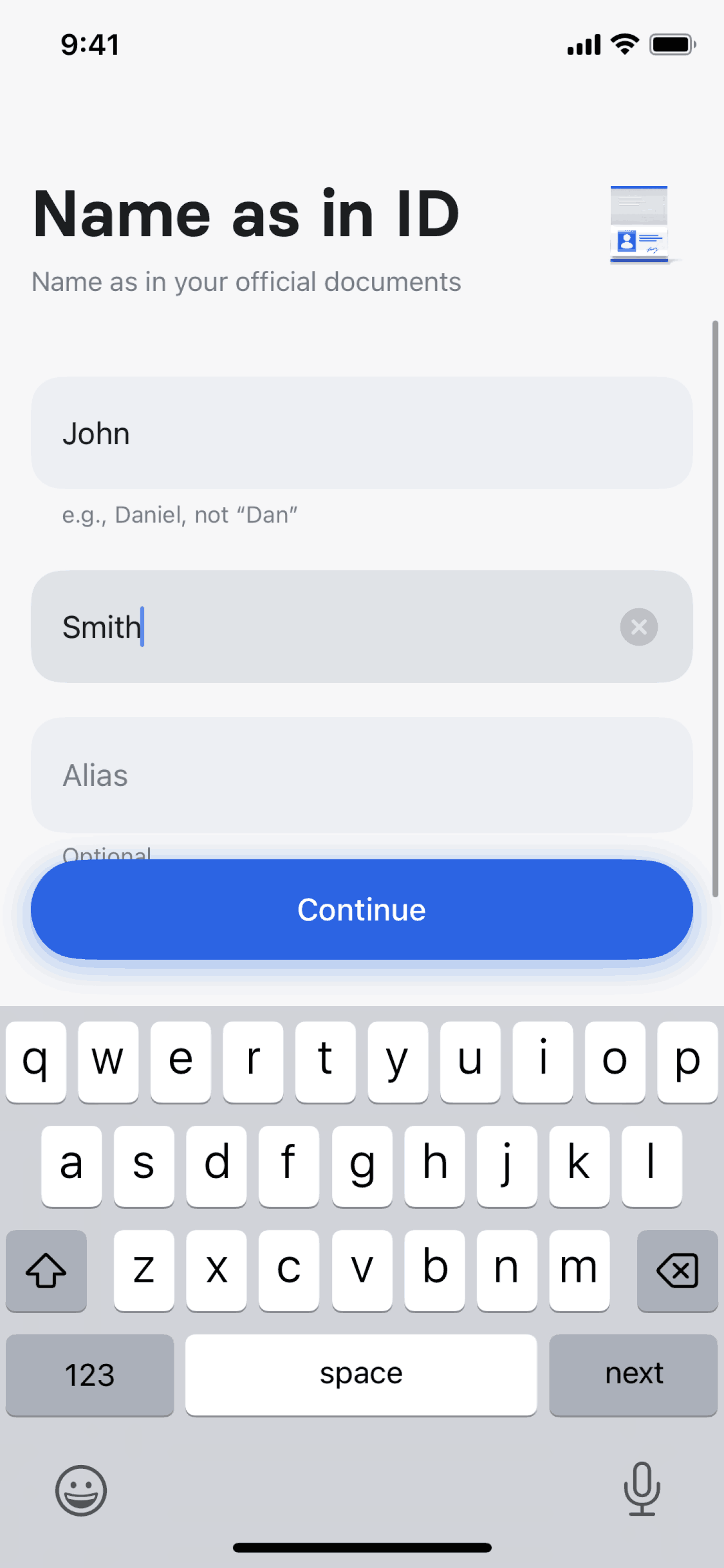The image size is (724, 1568).
Task: Switch keyboard to 123 numbers layout
Action: [90, 1374]
